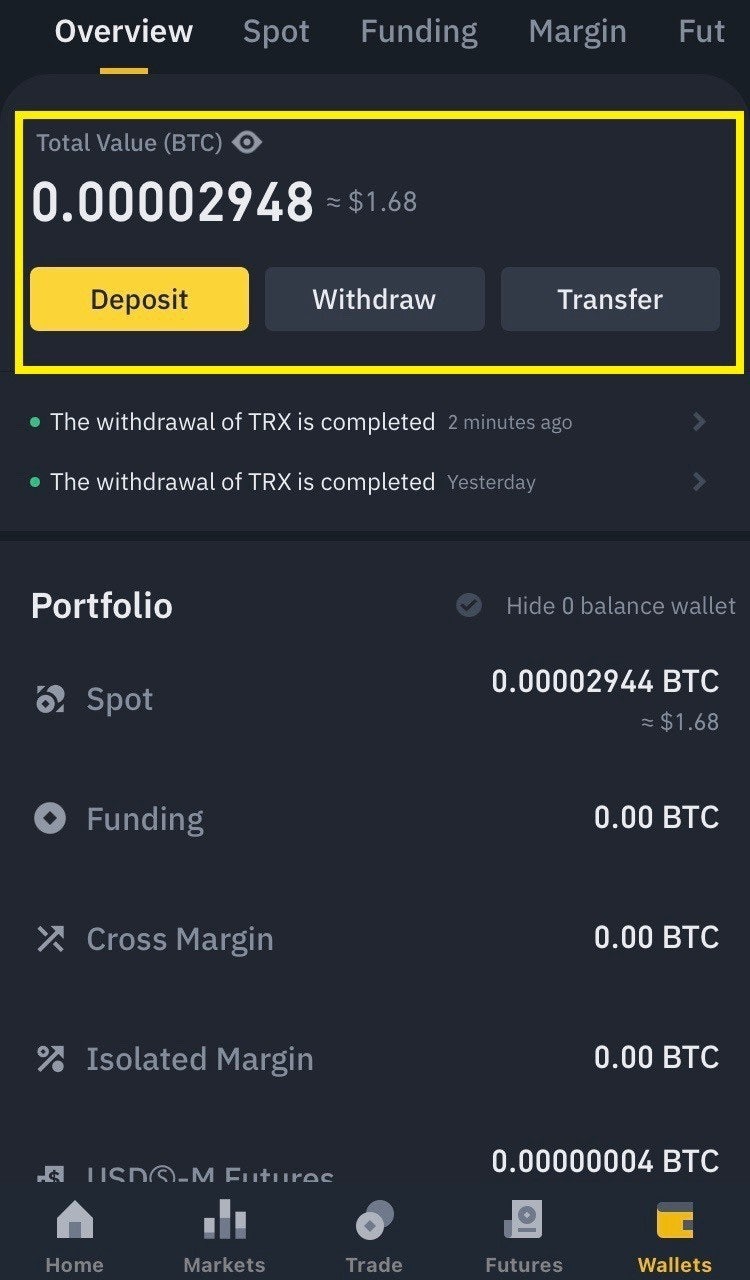
Task: Hide the total balance value
Action: (x=246, y=143)
